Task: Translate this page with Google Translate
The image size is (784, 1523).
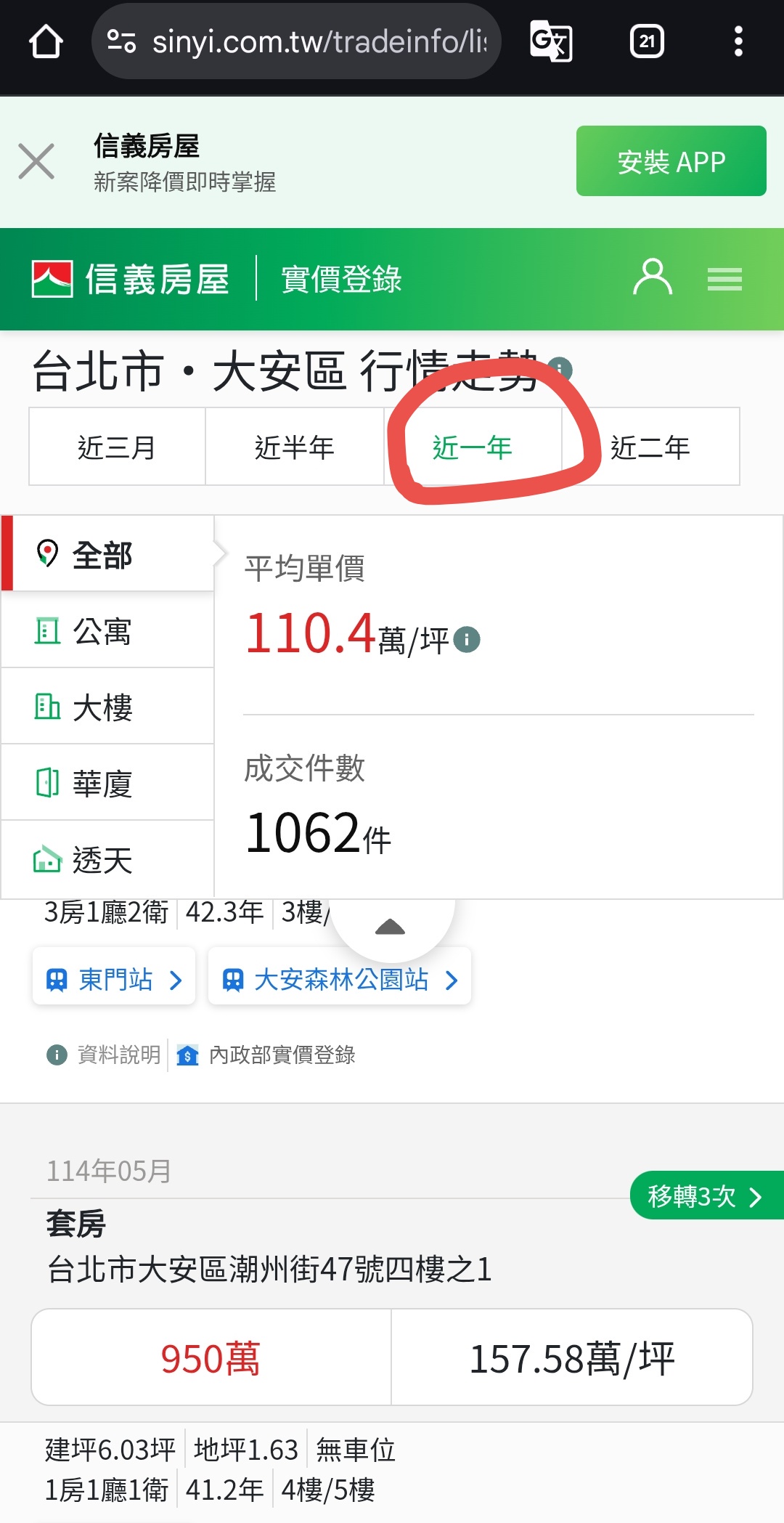Action: pyautogui.click(x=551, y=41)
